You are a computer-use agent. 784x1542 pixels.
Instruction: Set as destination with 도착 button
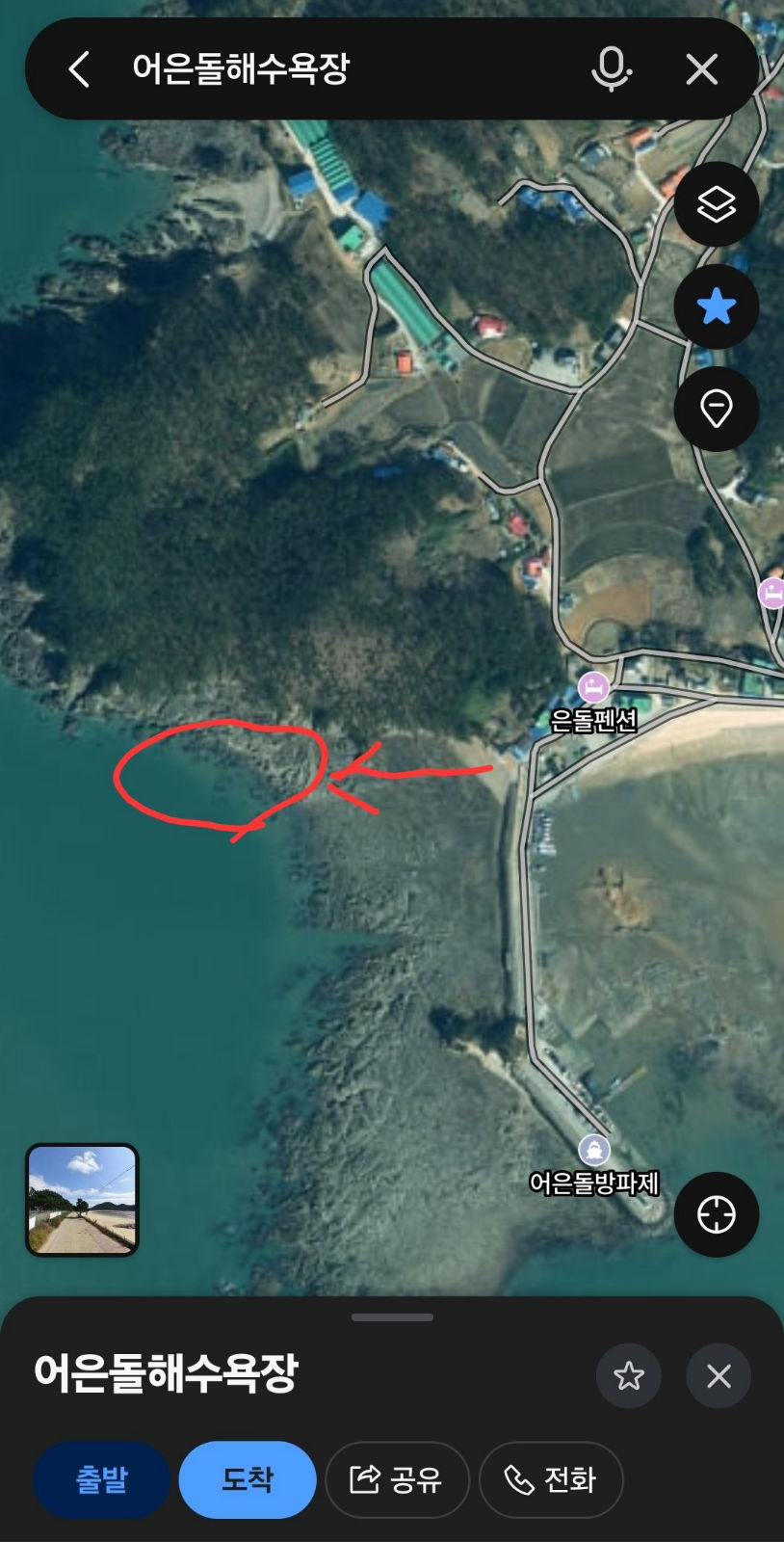click(248, 1479)
